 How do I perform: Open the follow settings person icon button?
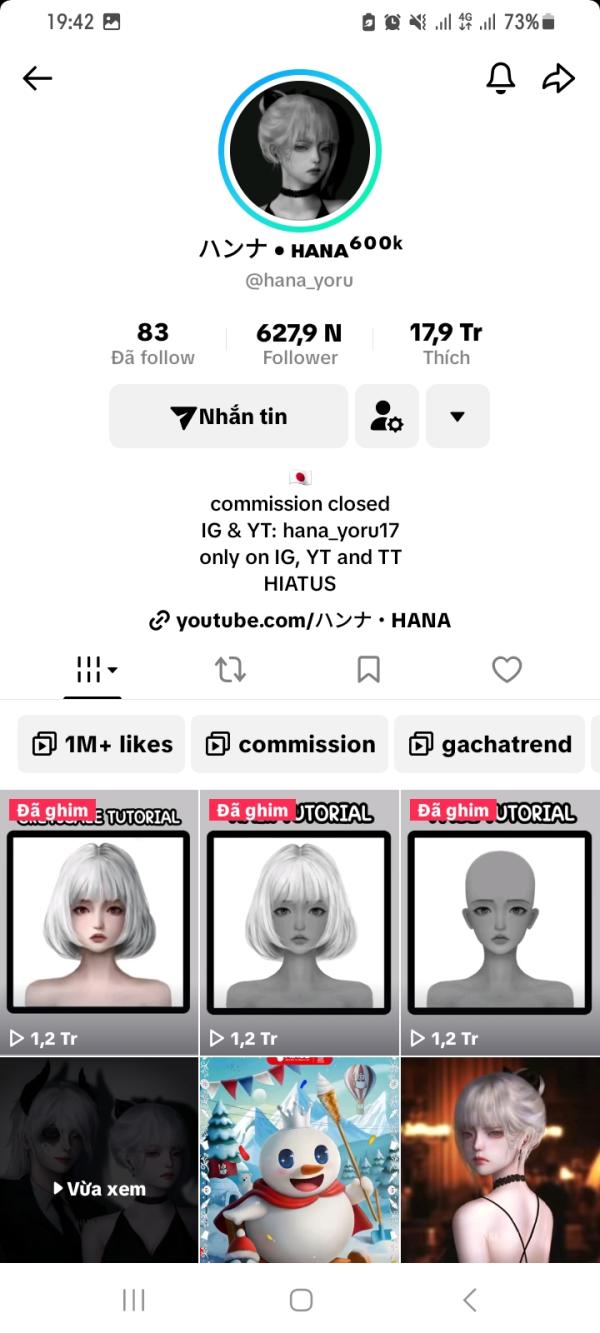[x=387, y=416]
